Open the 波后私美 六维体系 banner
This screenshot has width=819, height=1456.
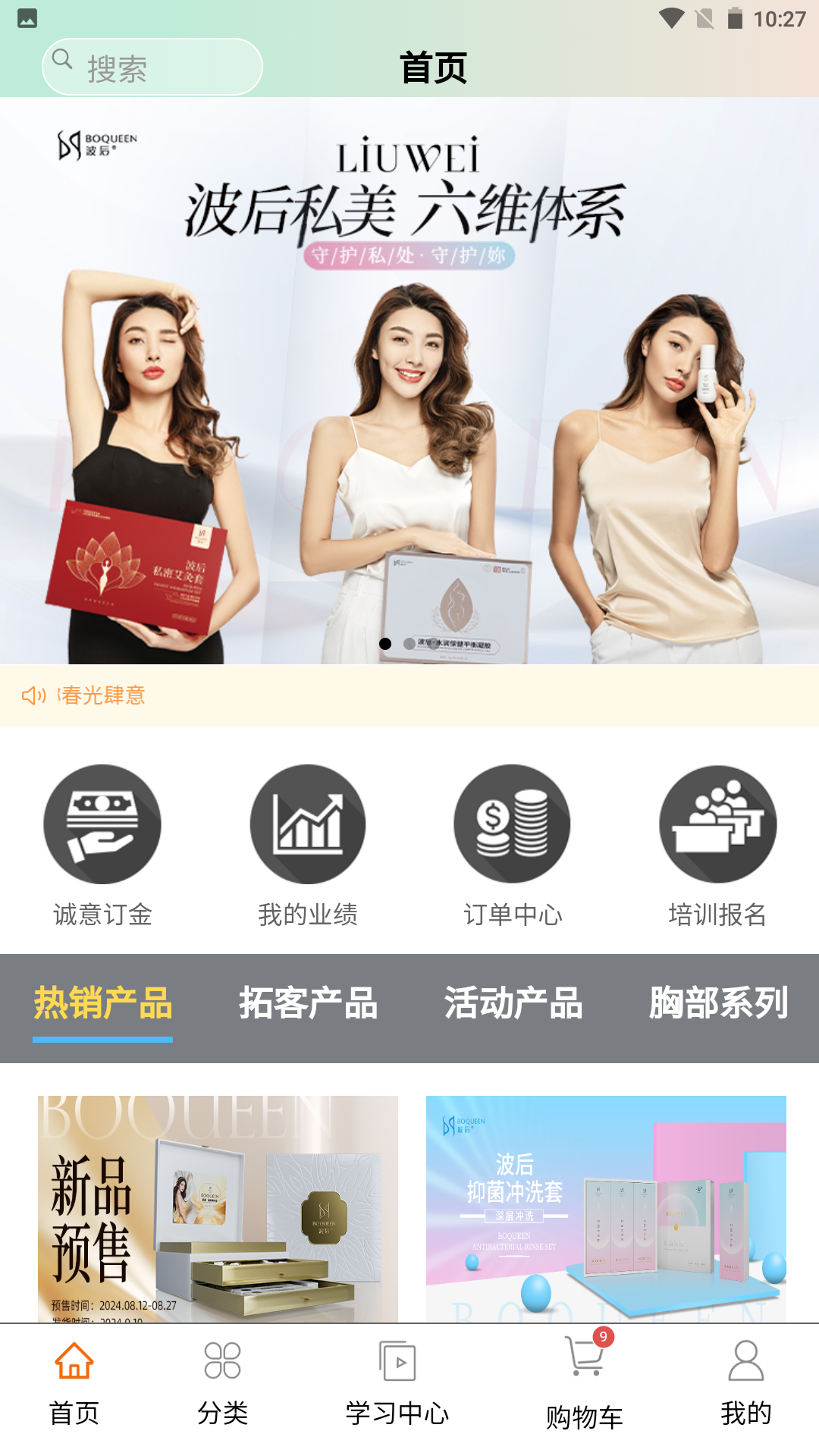pos(409,379)
